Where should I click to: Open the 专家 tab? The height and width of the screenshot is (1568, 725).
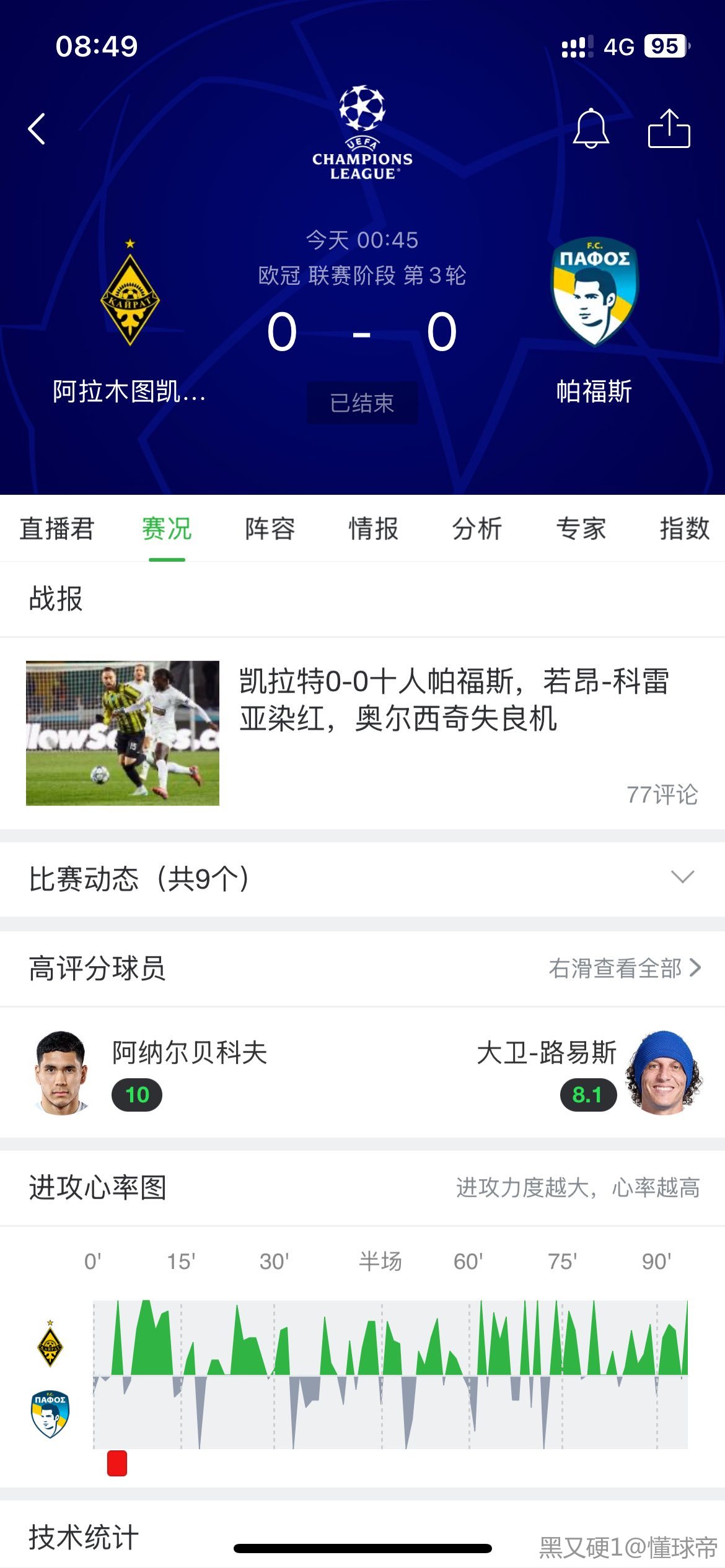[581, 529]
